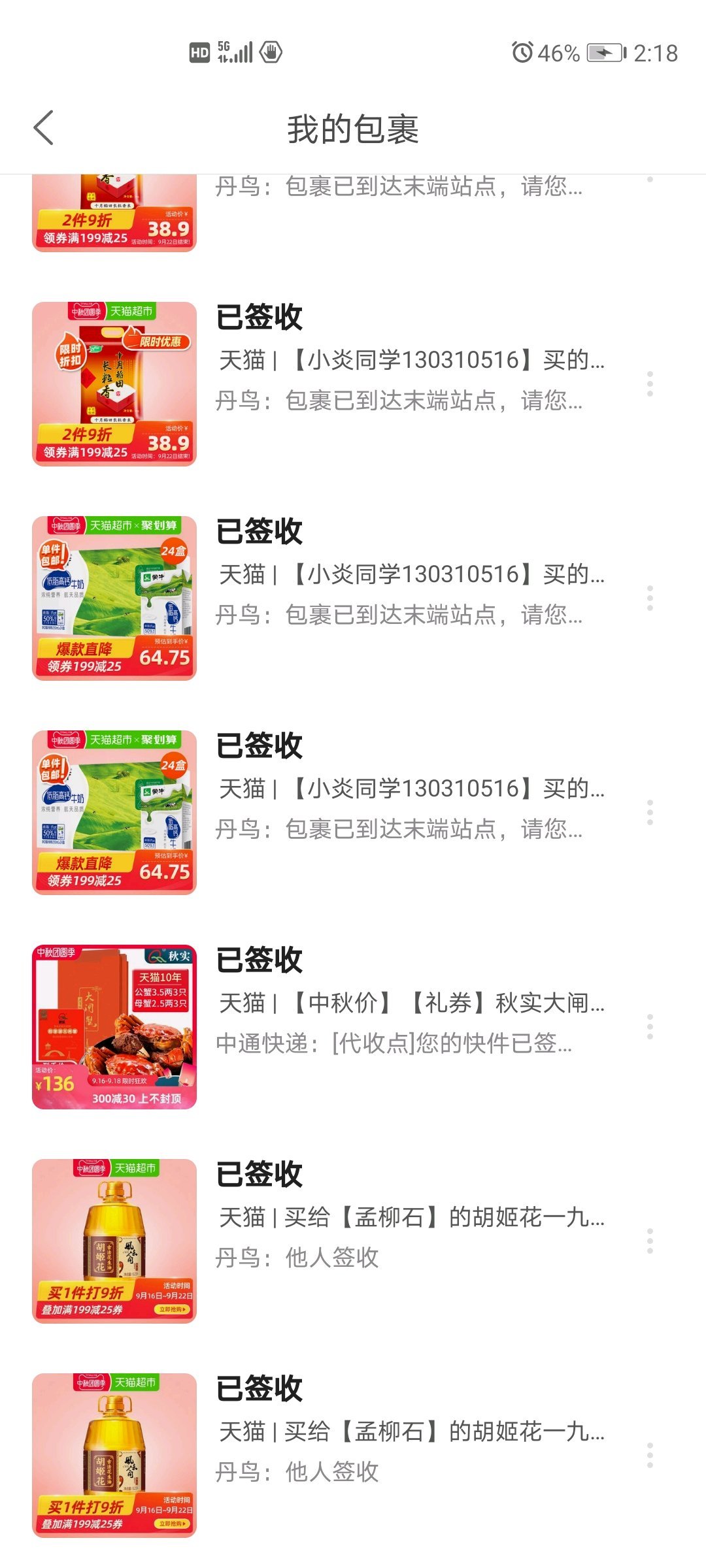Go back from 我的包裹 page
The height and width of the screenshot is (1568, 706).
43,127
